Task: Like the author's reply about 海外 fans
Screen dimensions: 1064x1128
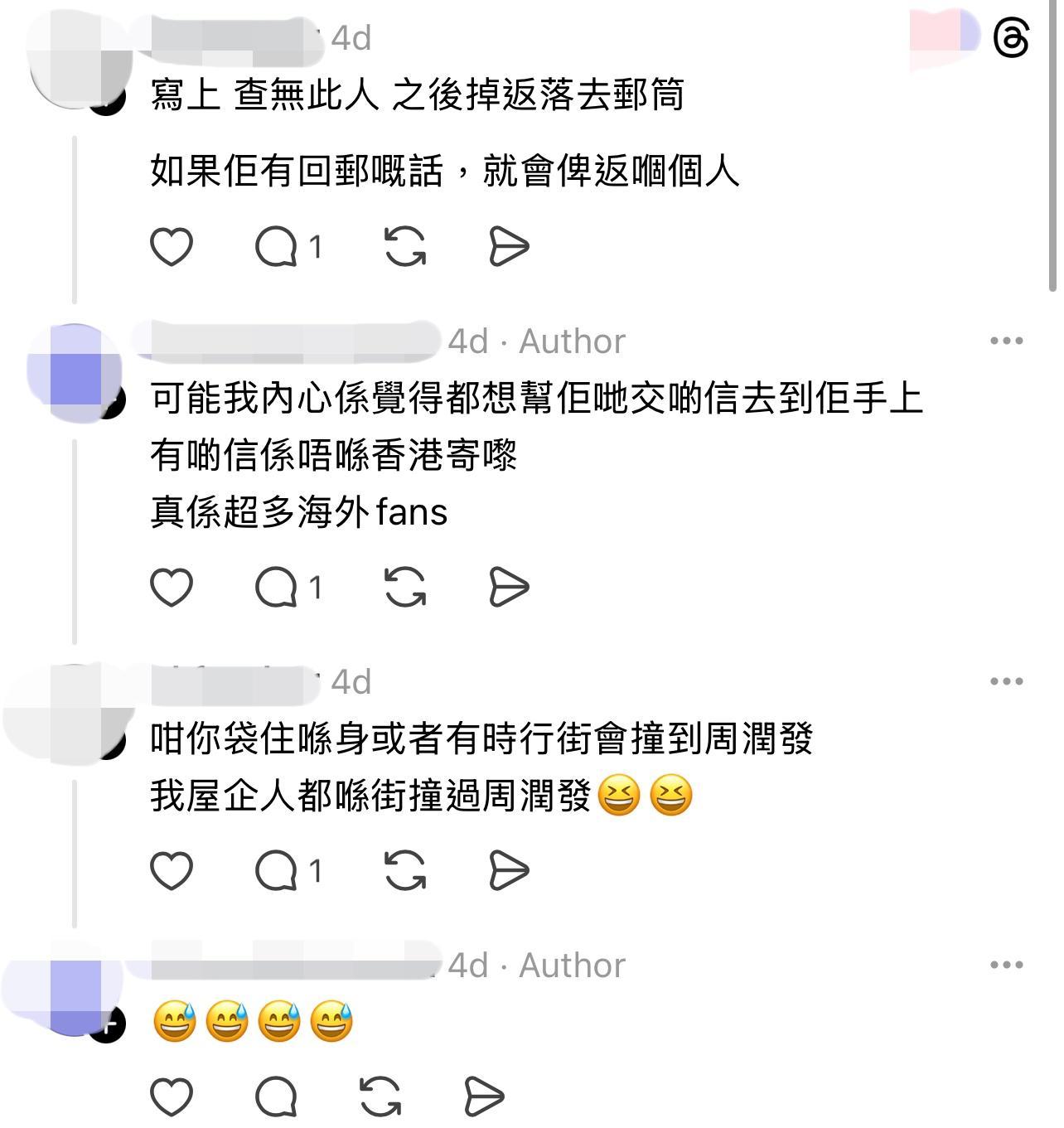Action: [172, 588]
